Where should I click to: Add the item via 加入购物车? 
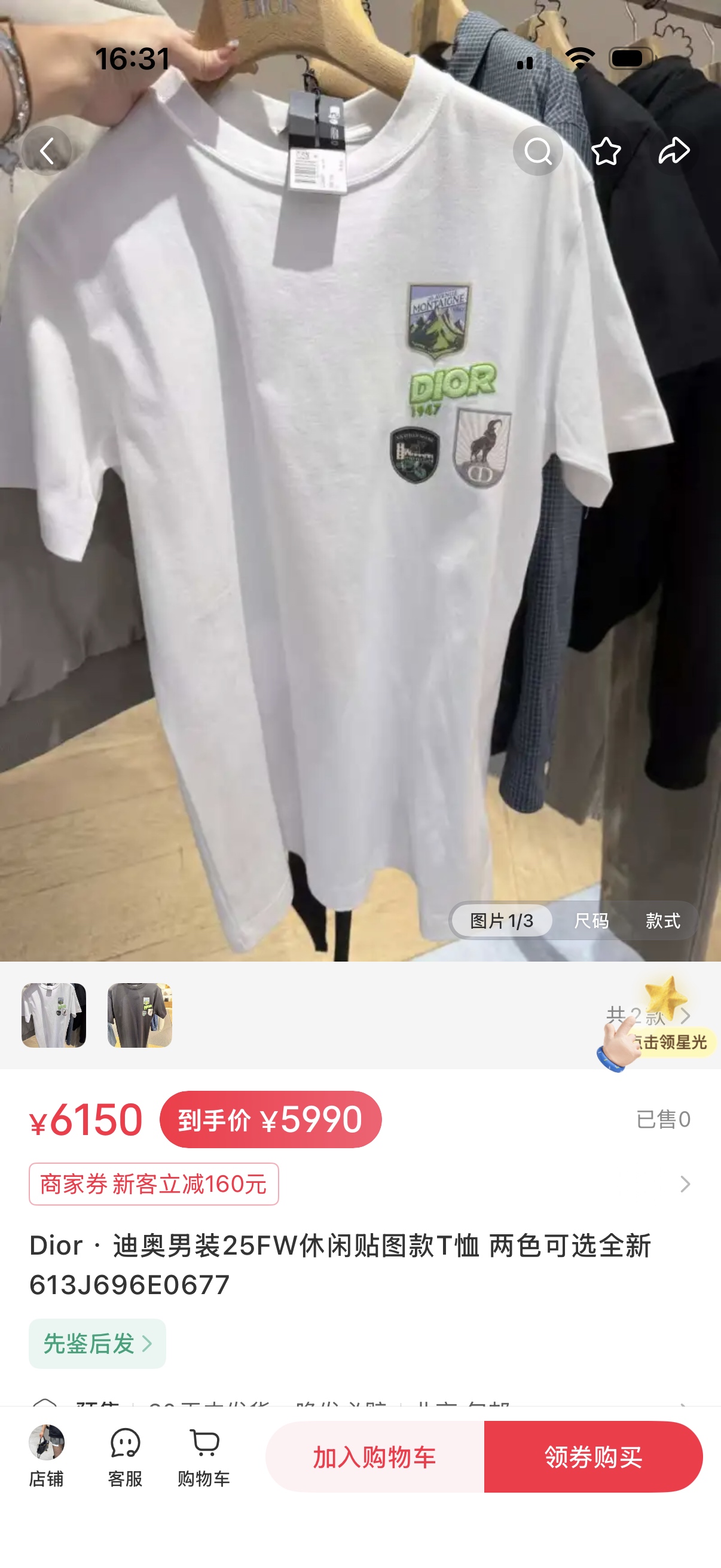375,1457
